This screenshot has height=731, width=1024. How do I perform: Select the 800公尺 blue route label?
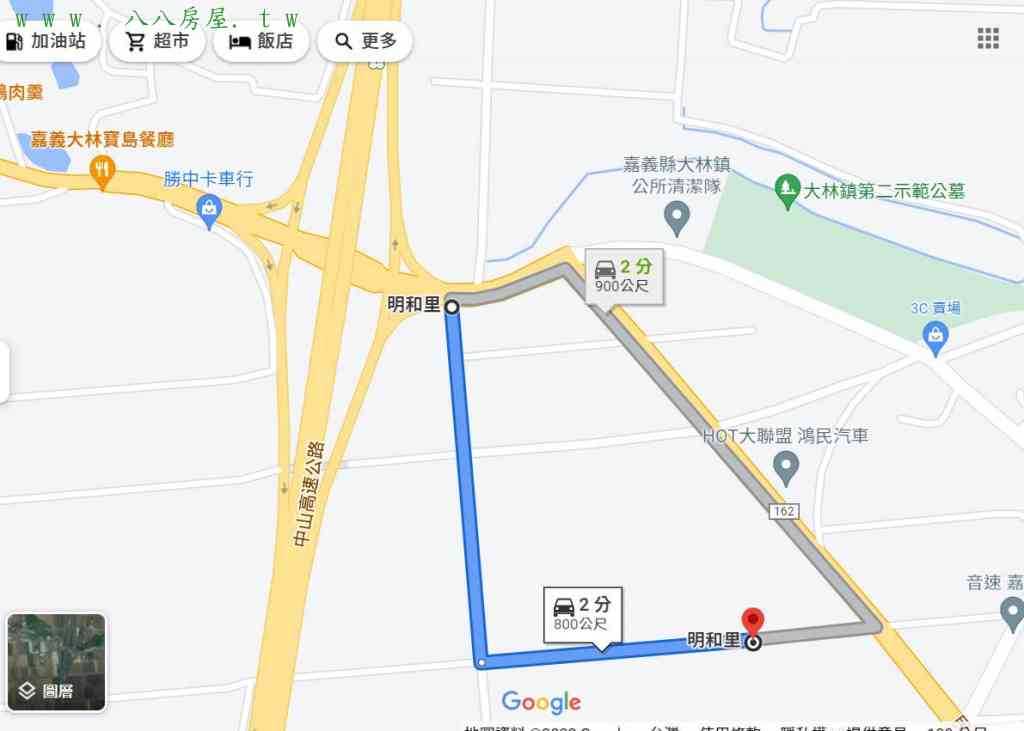[x=582, y=613]
